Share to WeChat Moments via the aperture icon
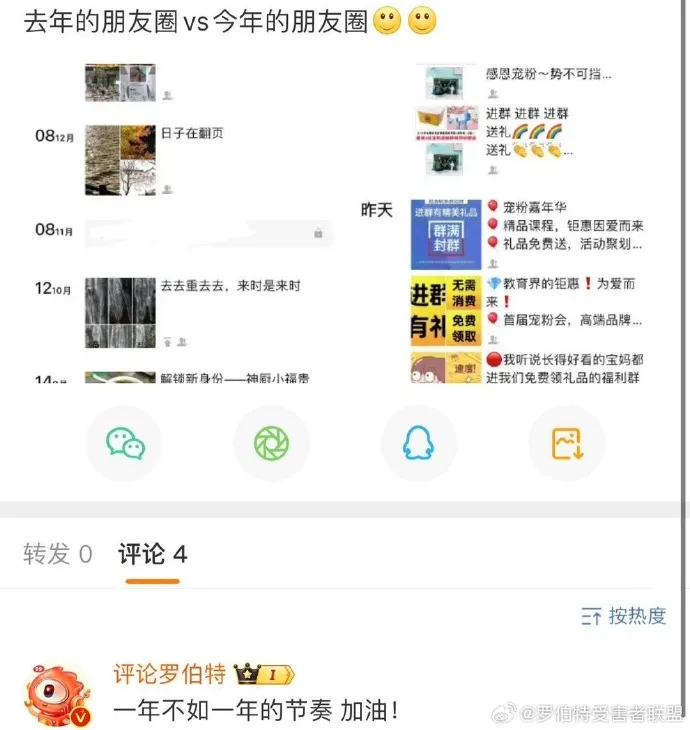This screenshot has height=730, width=690. pos(272,443)
